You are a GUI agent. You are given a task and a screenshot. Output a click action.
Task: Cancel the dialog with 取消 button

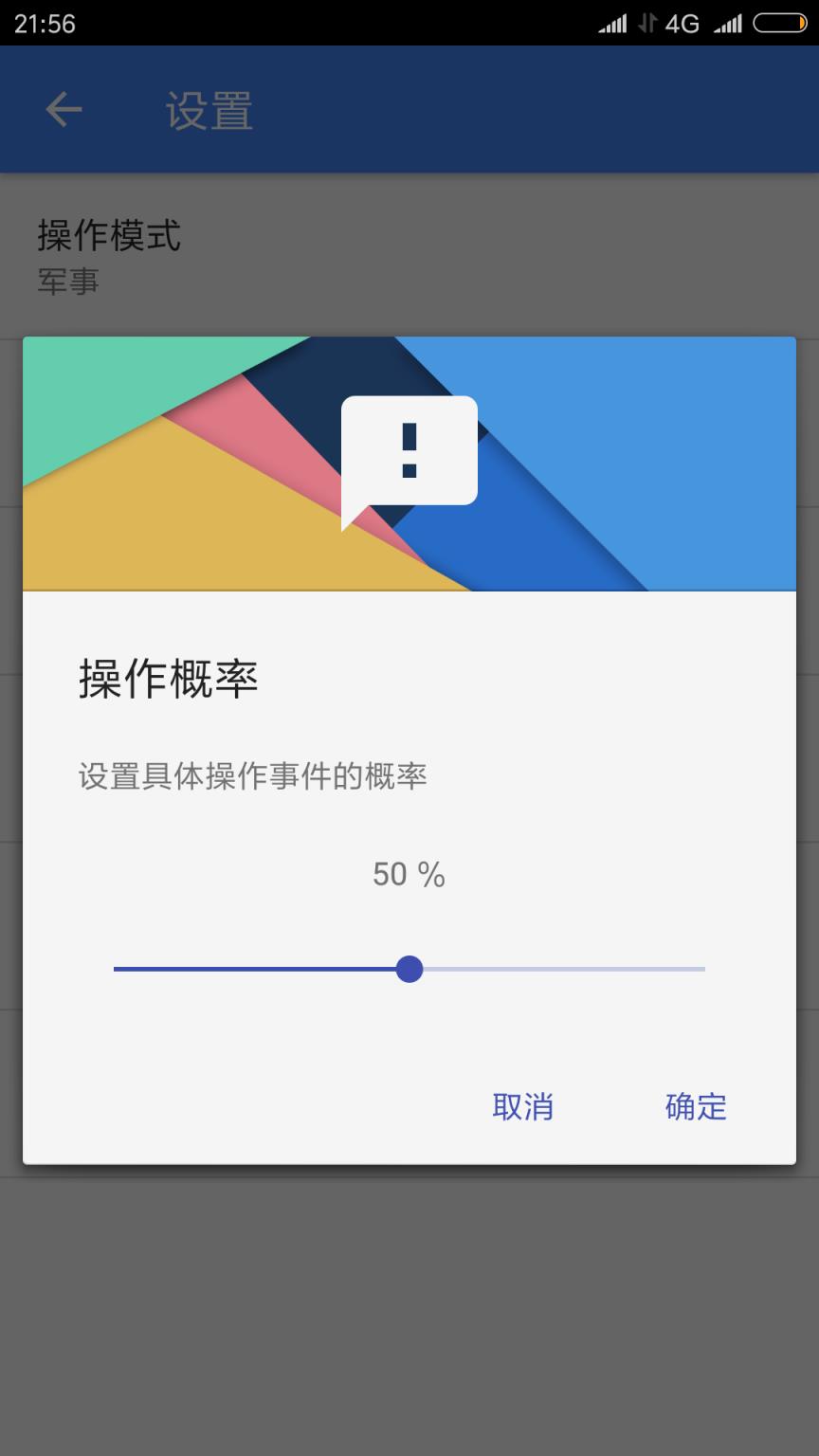click(523, 1106)
